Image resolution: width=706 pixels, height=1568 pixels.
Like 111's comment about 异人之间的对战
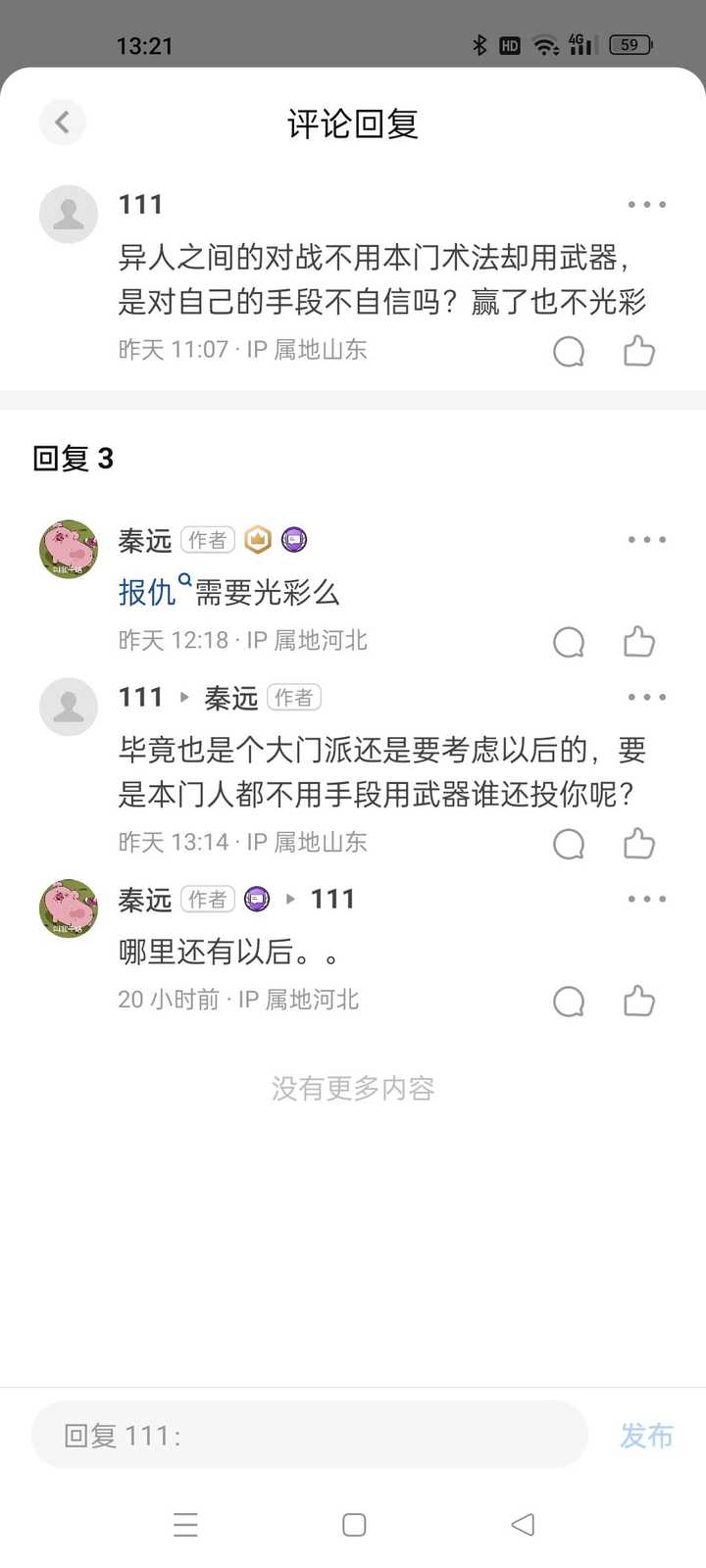[x=639, y=351]
